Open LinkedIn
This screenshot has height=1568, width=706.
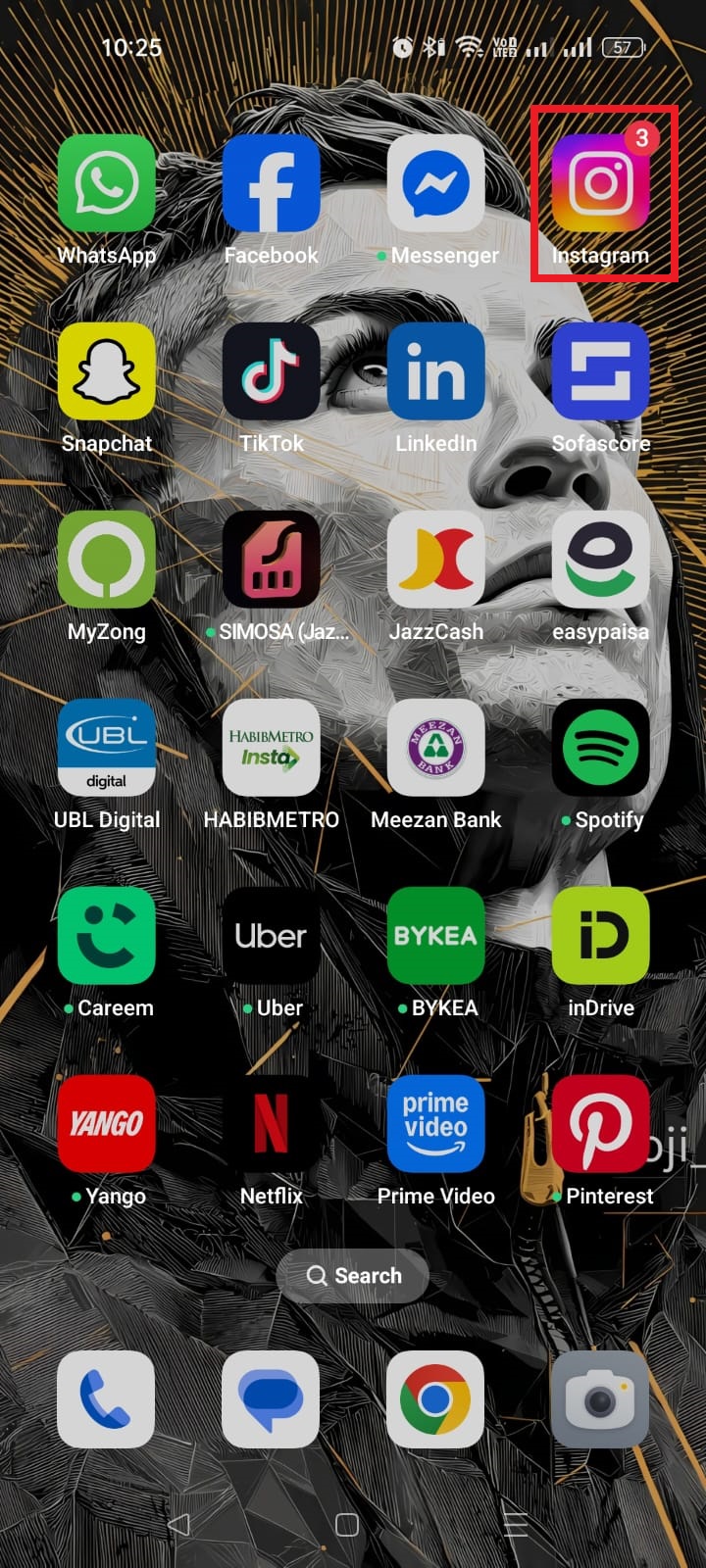pos(436,372)
